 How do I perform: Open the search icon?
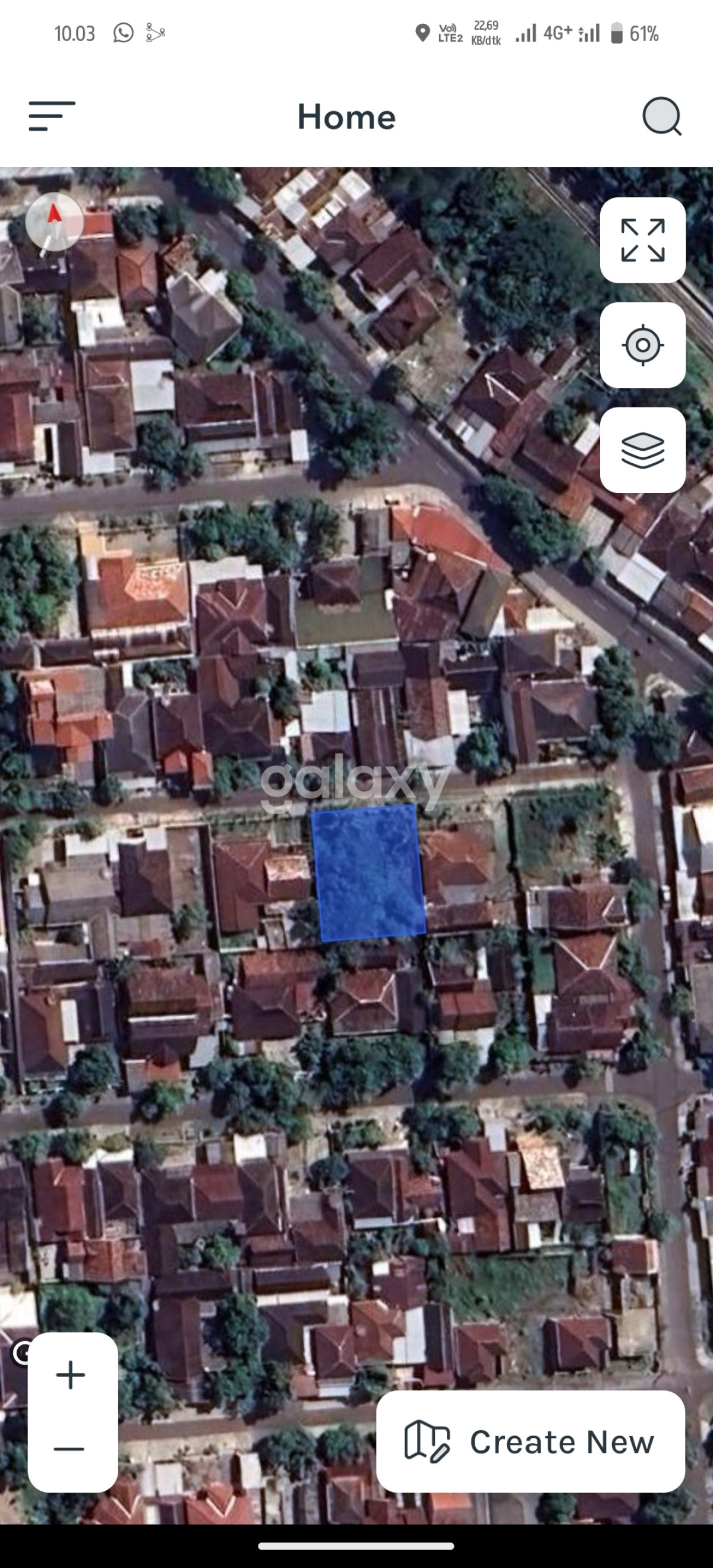click(661, 116)
